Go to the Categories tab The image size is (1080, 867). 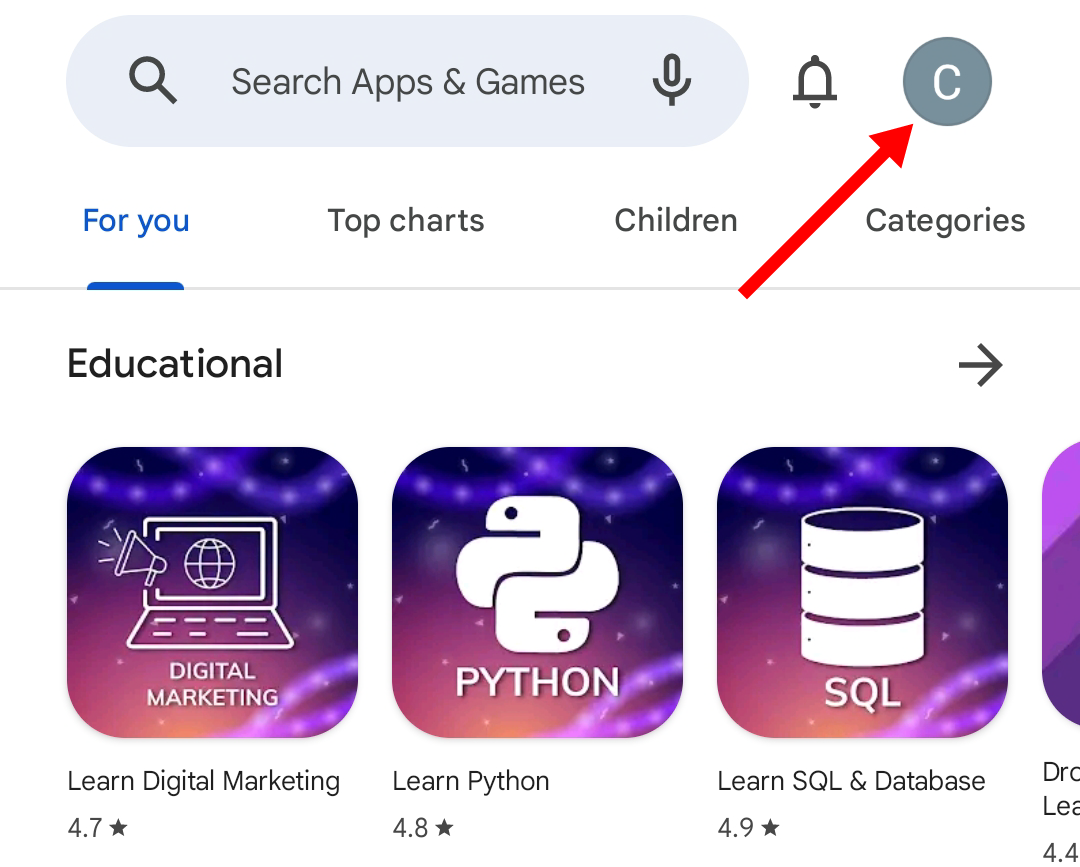pos(945,221)
